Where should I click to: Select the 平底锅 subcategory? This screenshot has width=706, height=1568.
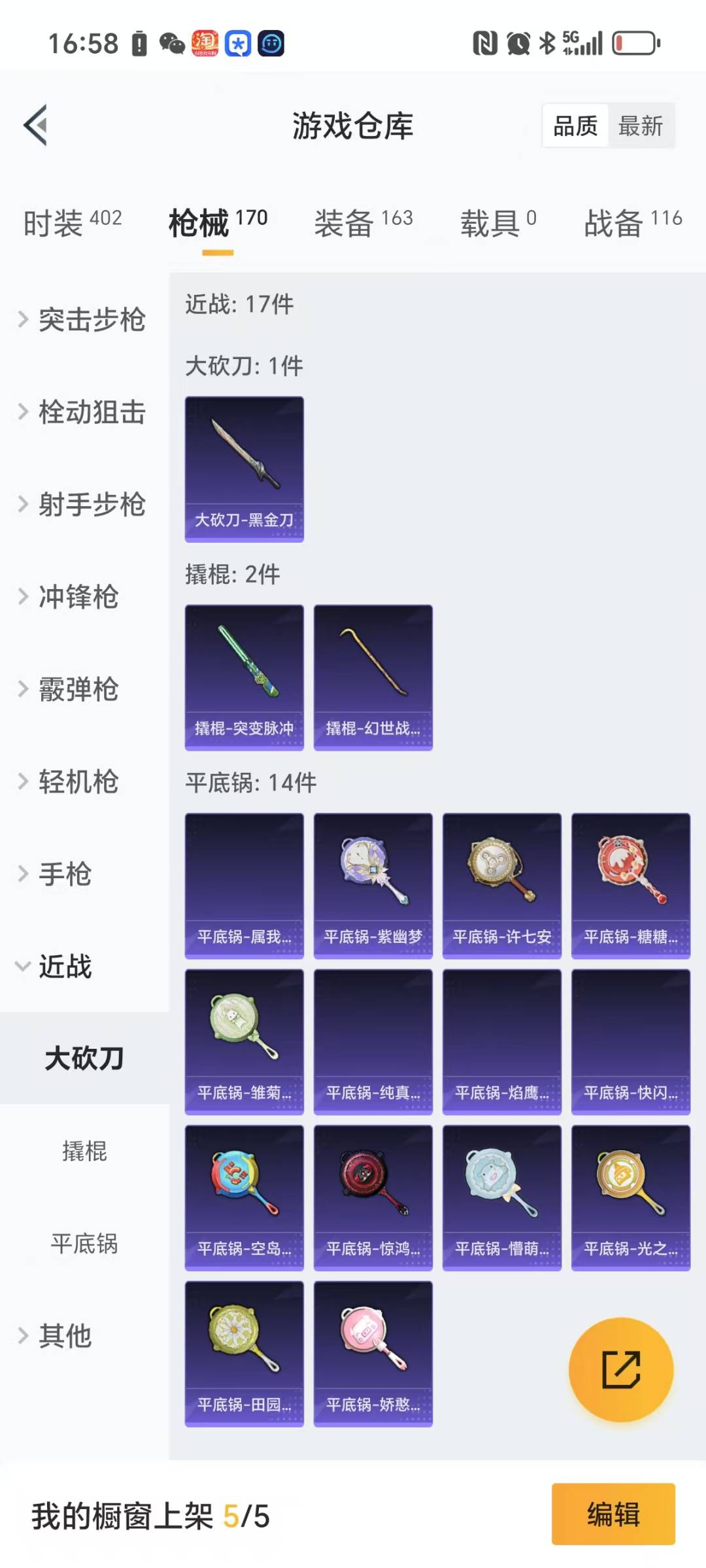(x=84, y=1243)
